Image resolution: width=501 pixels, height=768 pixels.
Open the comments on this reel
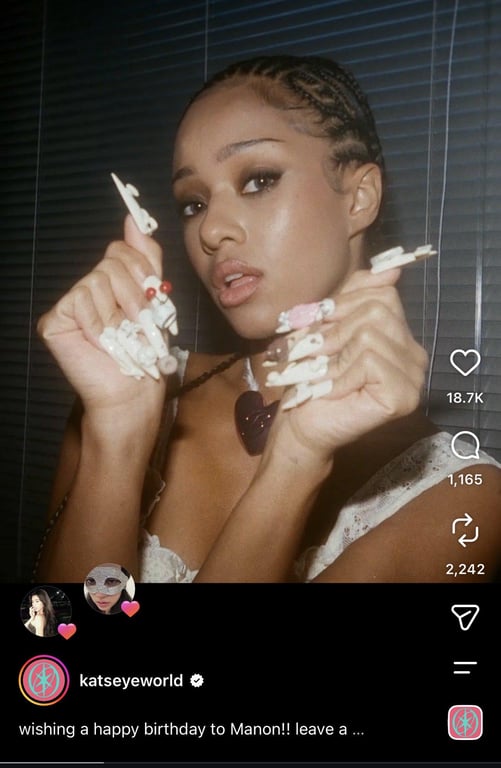point(465,446)
